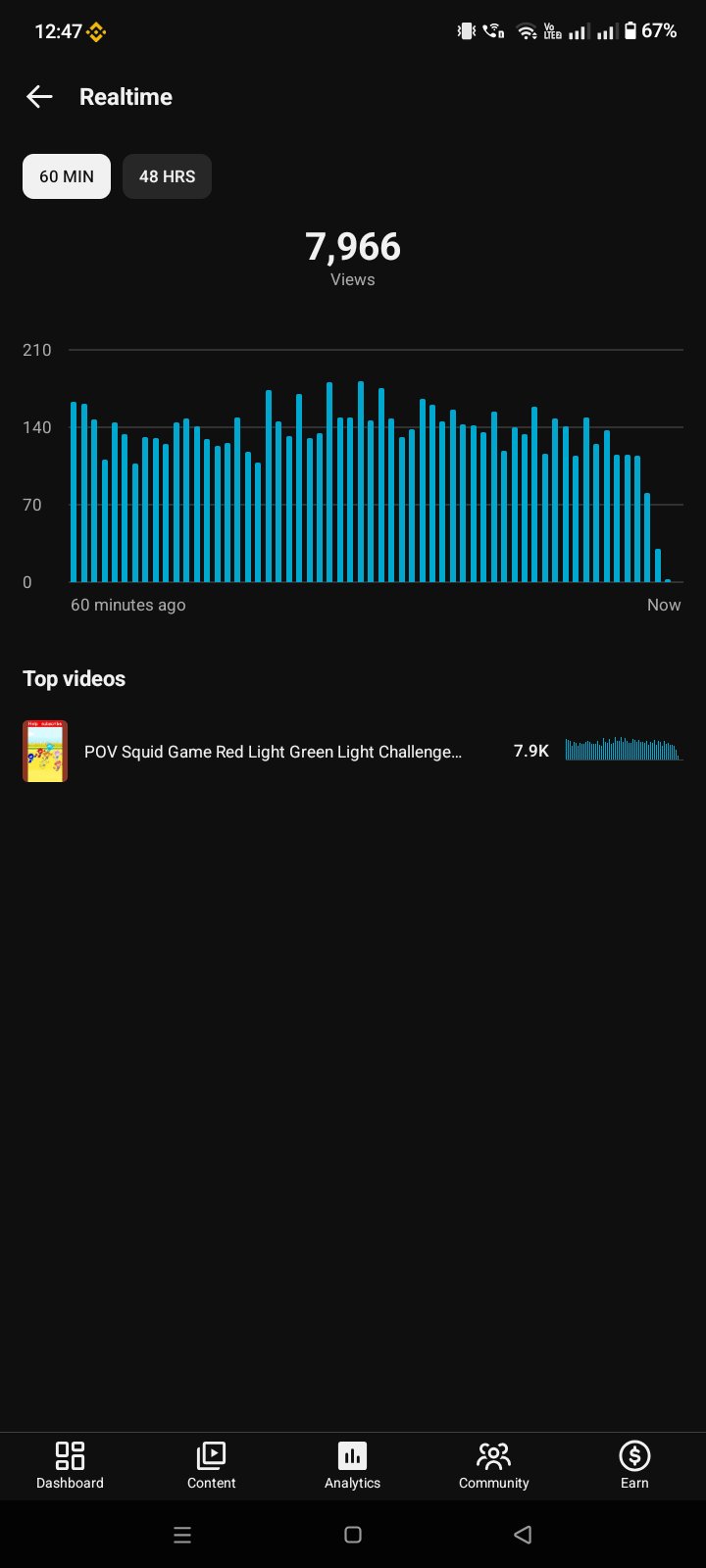The image size is (706, 1568).
Task: Go back from the Realtime screen
Action: click(39, 96)
